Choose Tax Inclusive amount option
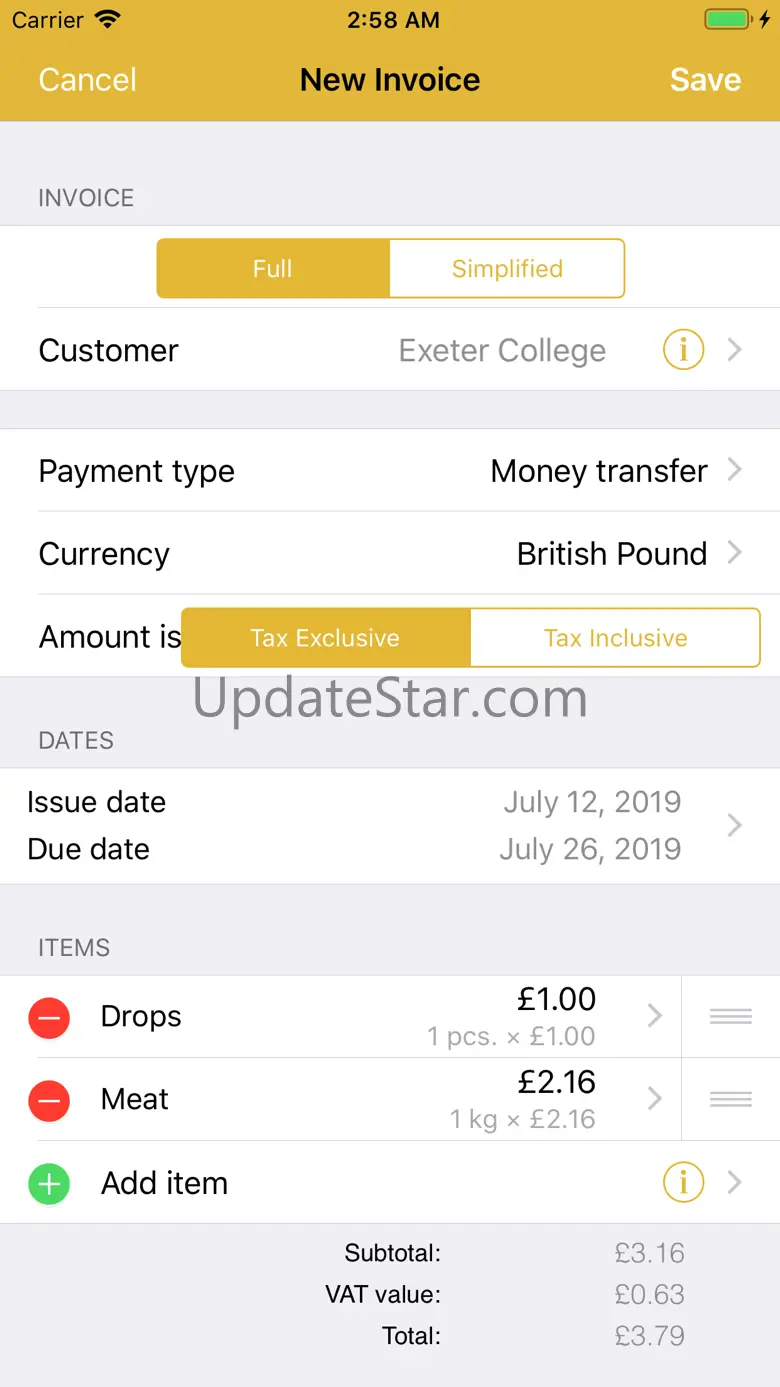This screenshot has width=780, height=1387. coord(615,638)
